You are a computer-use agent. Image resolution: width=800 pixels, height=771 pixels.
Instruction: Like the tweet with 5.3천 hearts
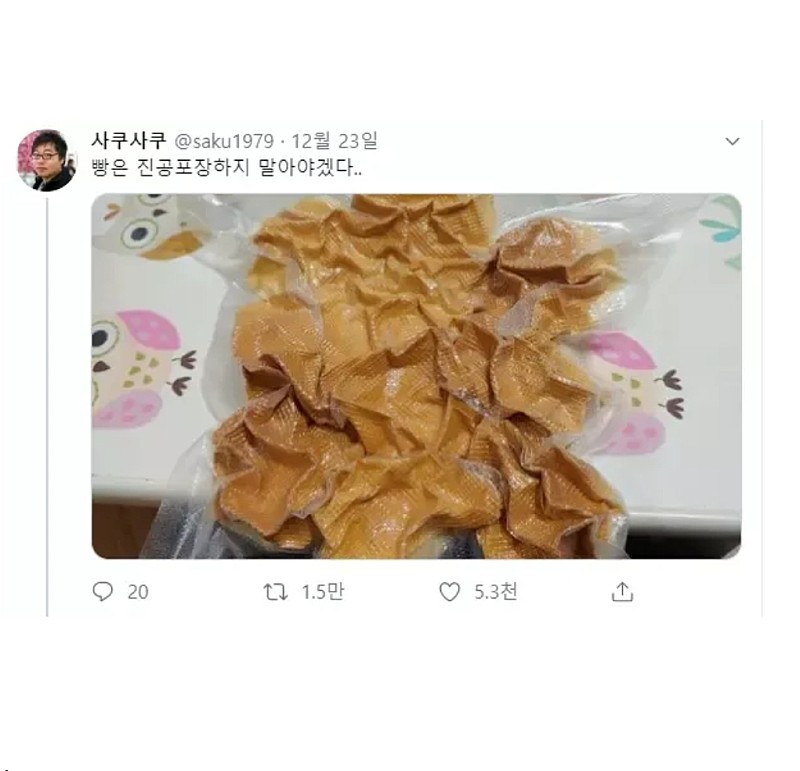coord(450,592)
